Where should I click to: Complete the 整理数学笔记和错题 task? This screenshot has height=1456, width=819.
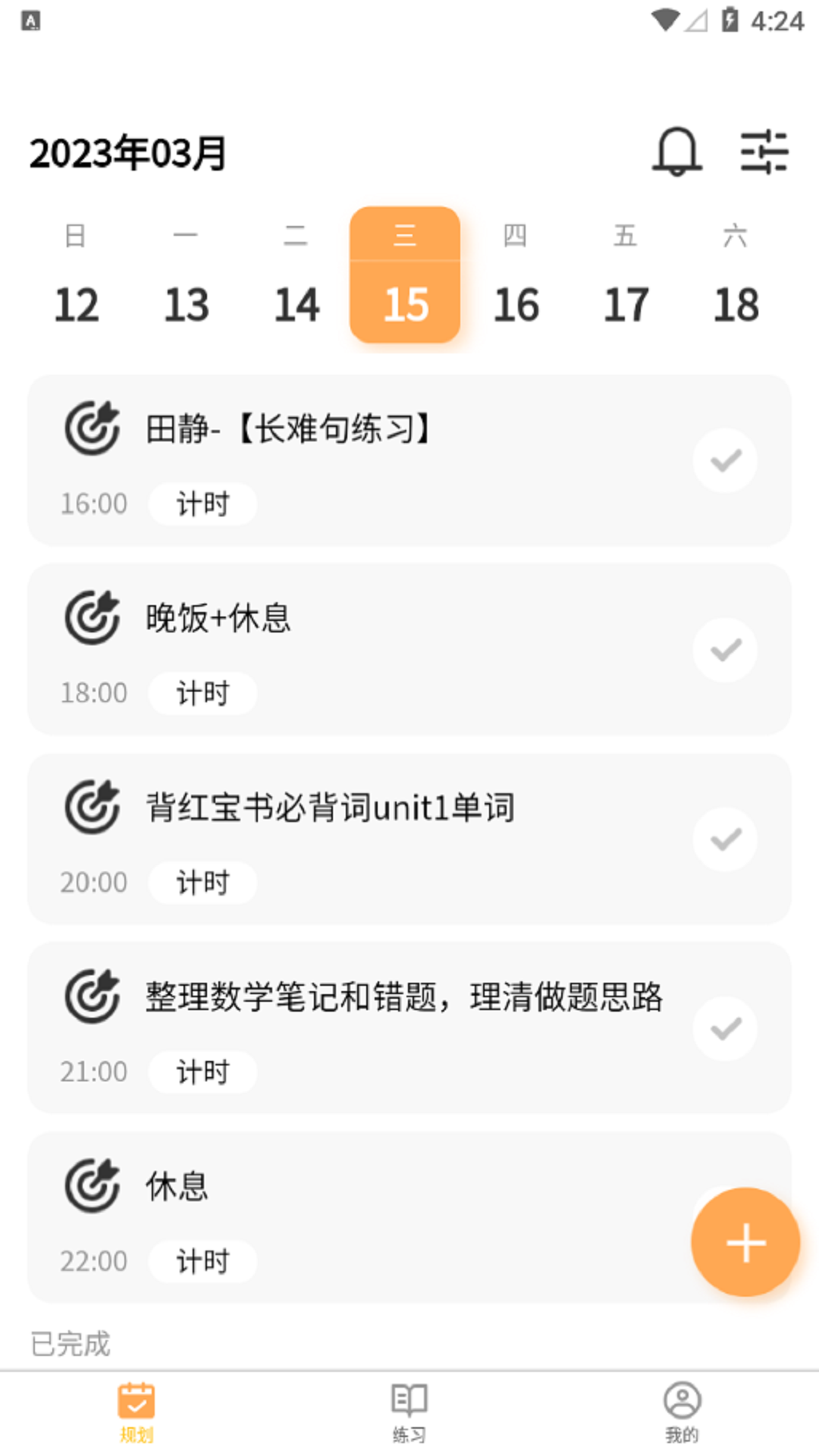(x=725, y=1029)
